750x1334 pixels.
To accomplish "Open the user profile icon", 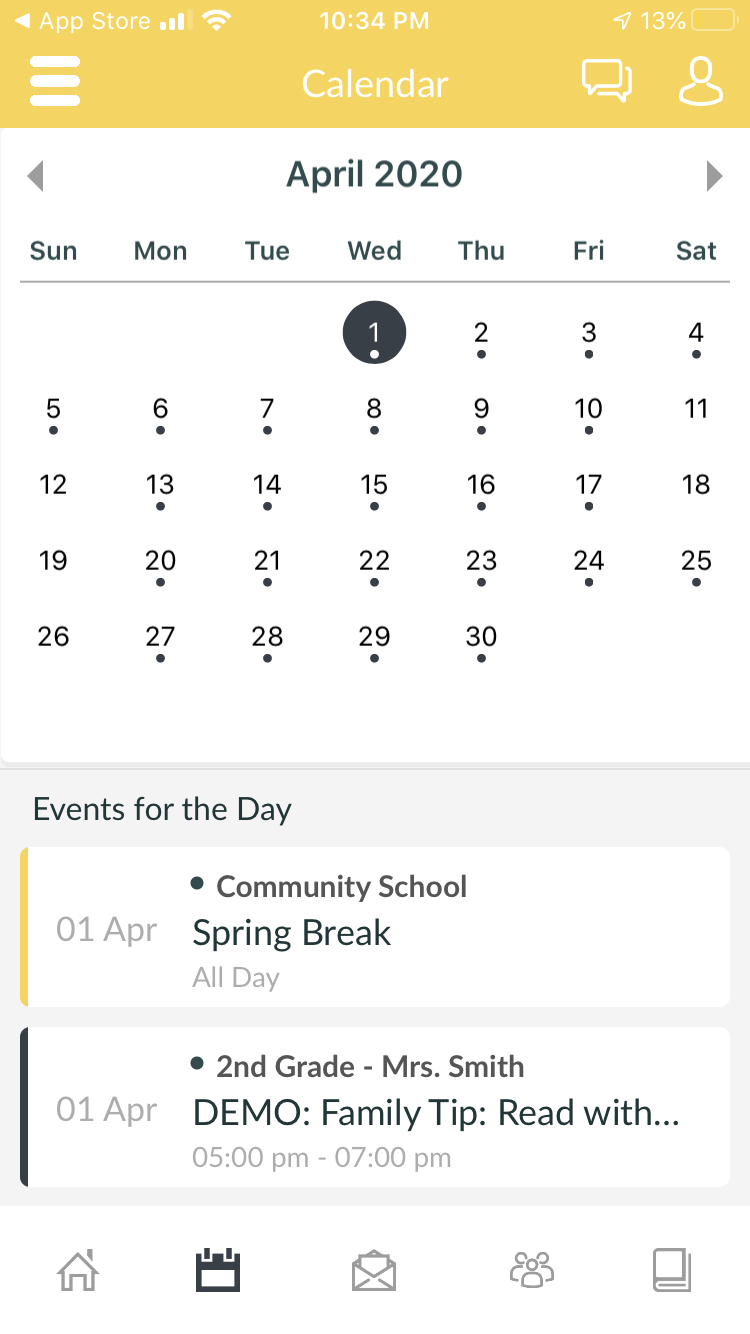I will pyautogui.click(x=700, y=81).
